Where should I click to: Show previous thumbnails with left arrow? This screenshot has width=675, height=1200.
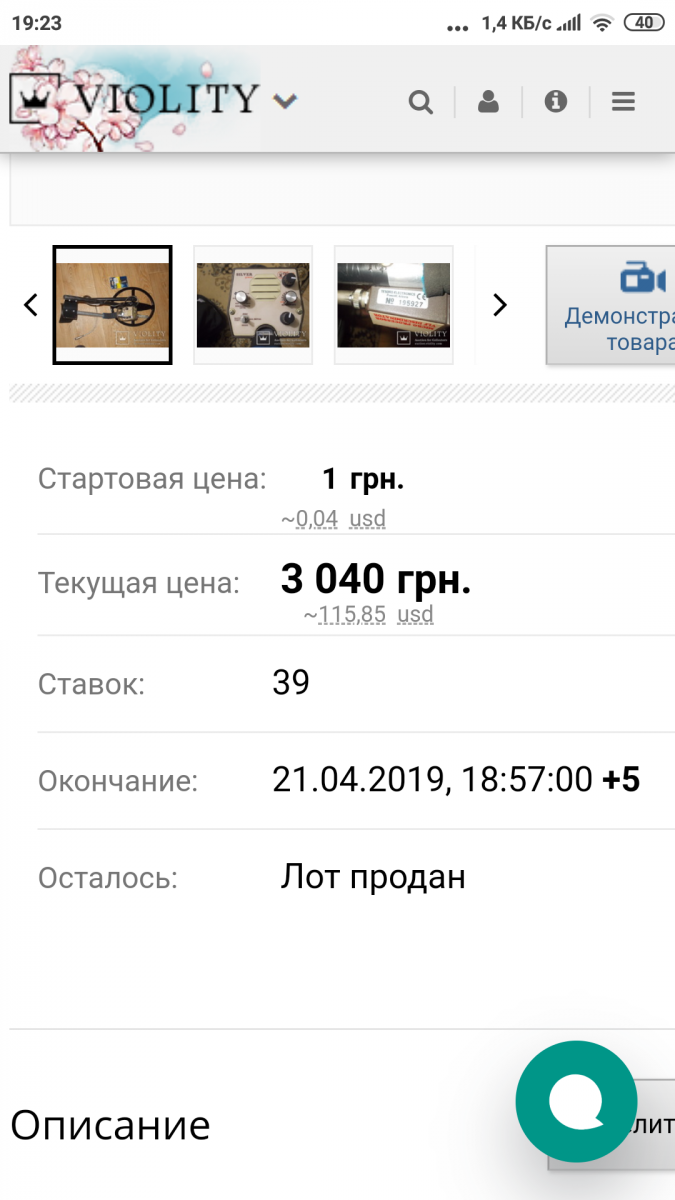(31, 305)
